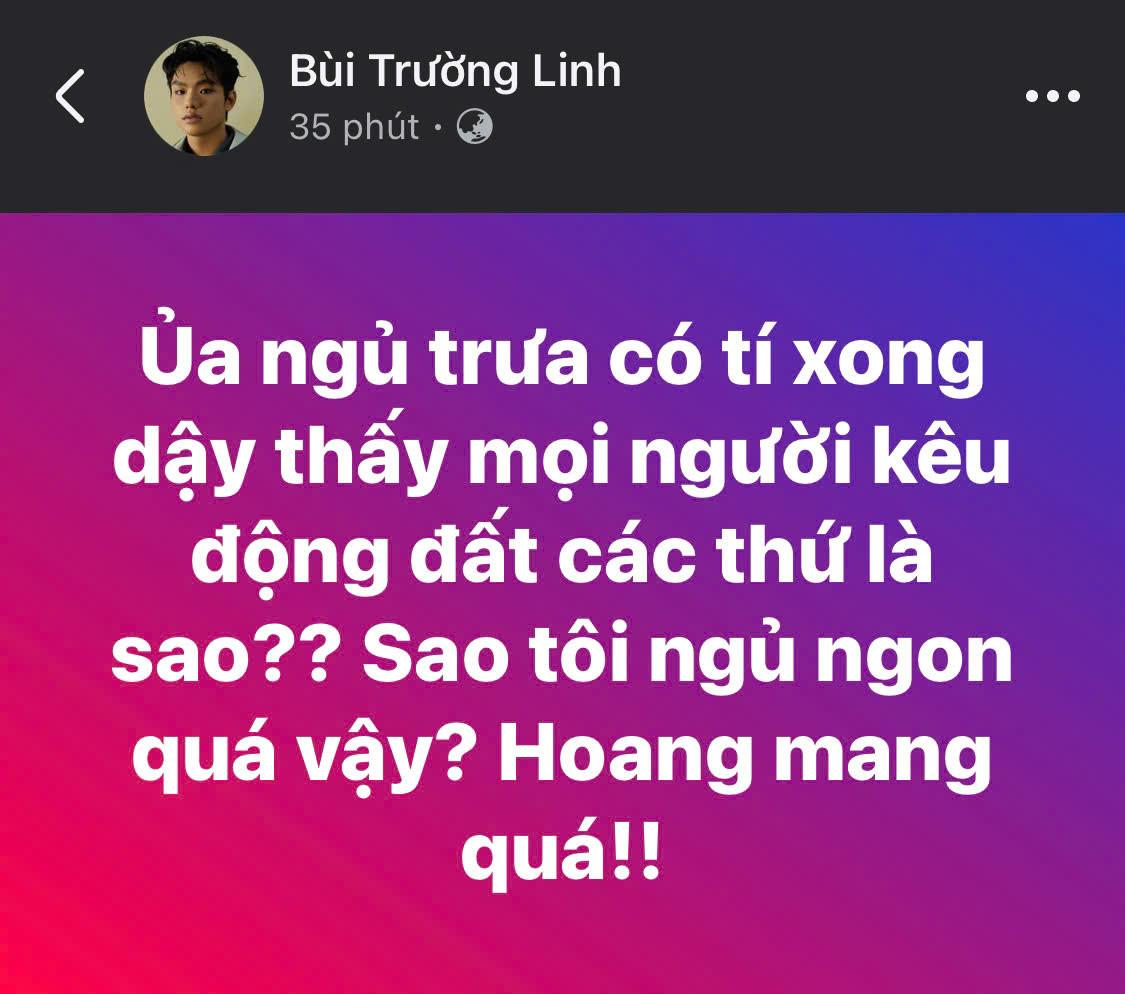View the globe privacy audience icon
The height and width of the screenshot is (994, 1125).
[x=474, y=127]
